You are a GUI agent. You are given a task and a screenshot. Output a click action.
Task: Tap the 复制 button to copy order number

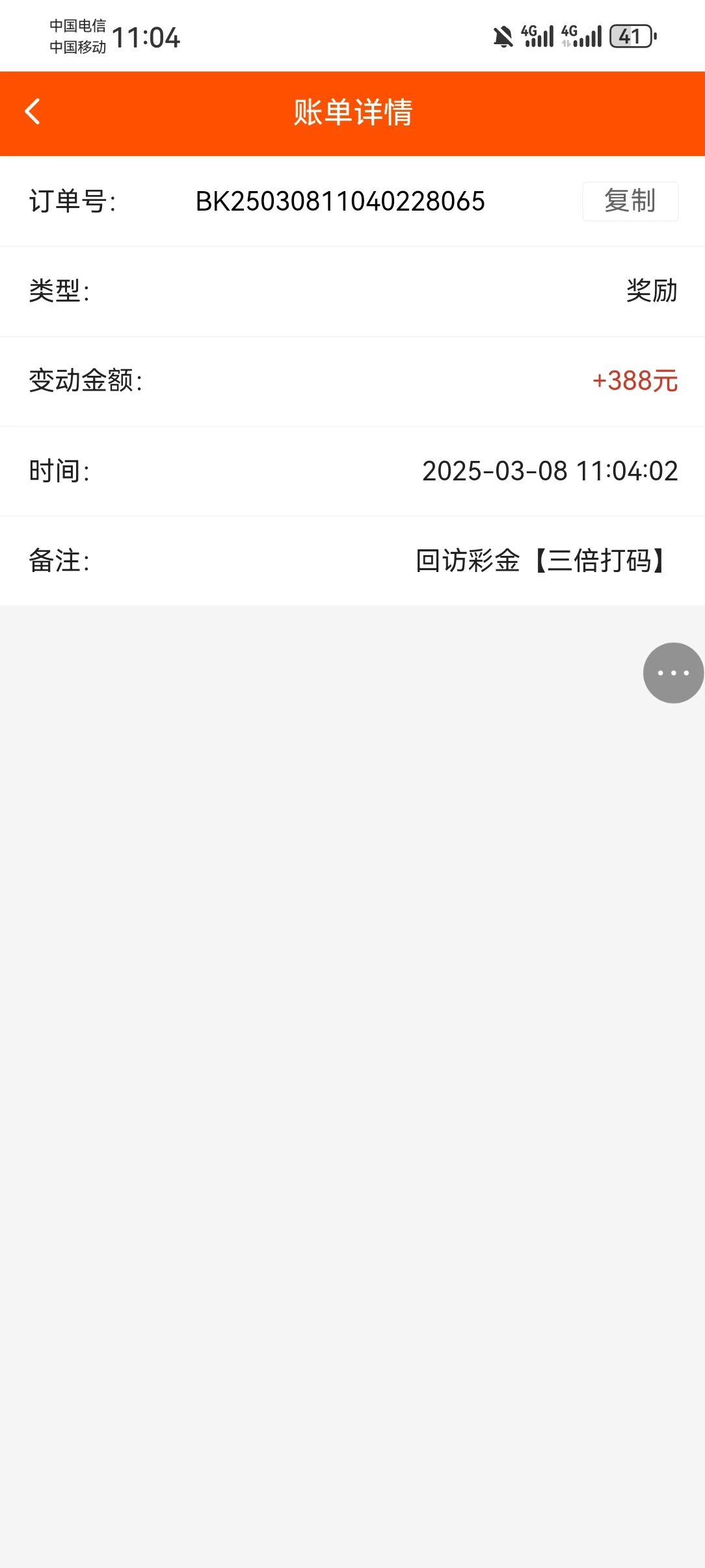629,201
